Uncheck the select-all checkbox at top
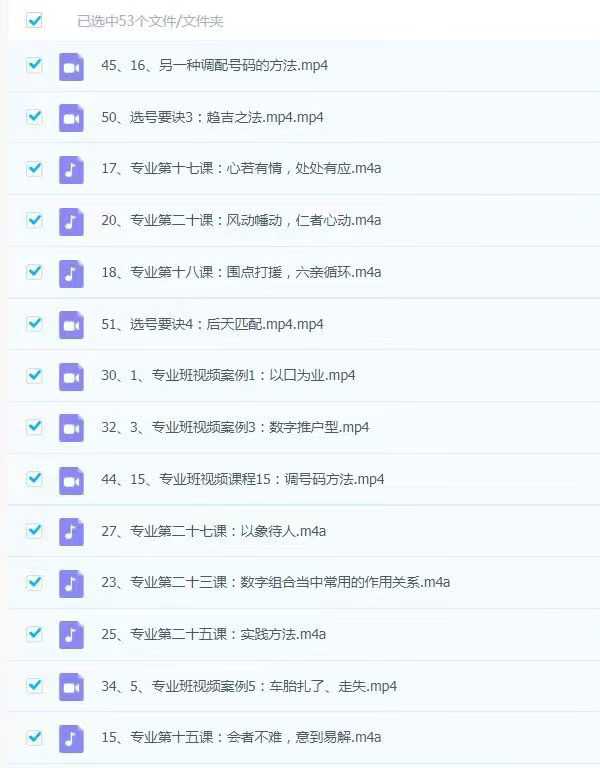This screenshot has width=600, height=768. click(35, 20)
